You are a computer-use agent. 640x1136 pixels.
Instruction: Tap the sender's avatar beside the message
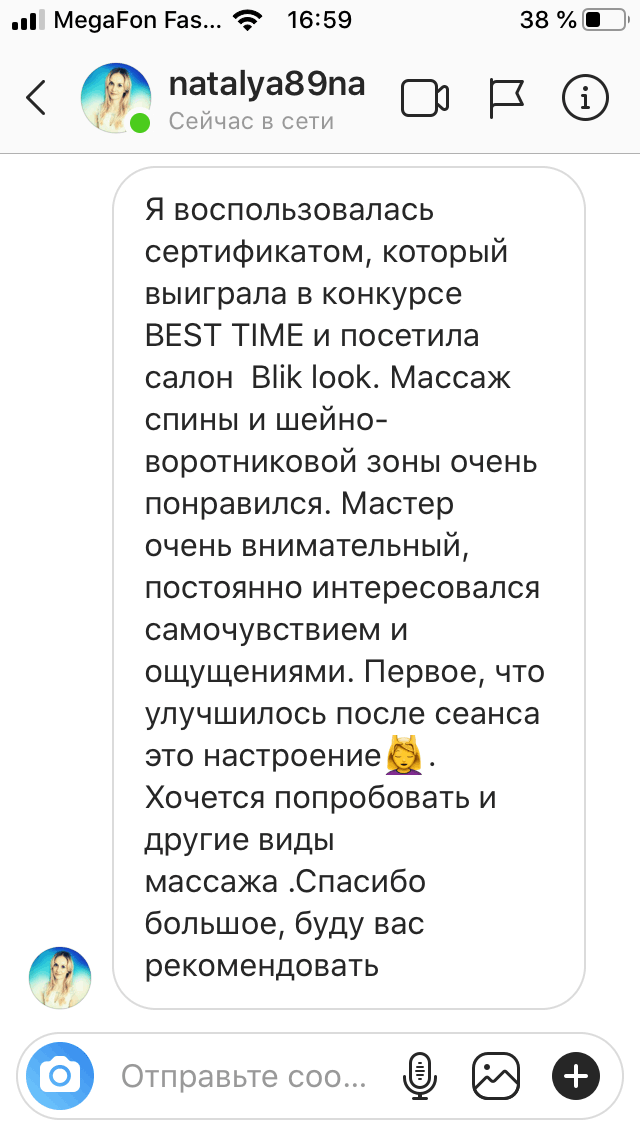click(x=60, y=978)
